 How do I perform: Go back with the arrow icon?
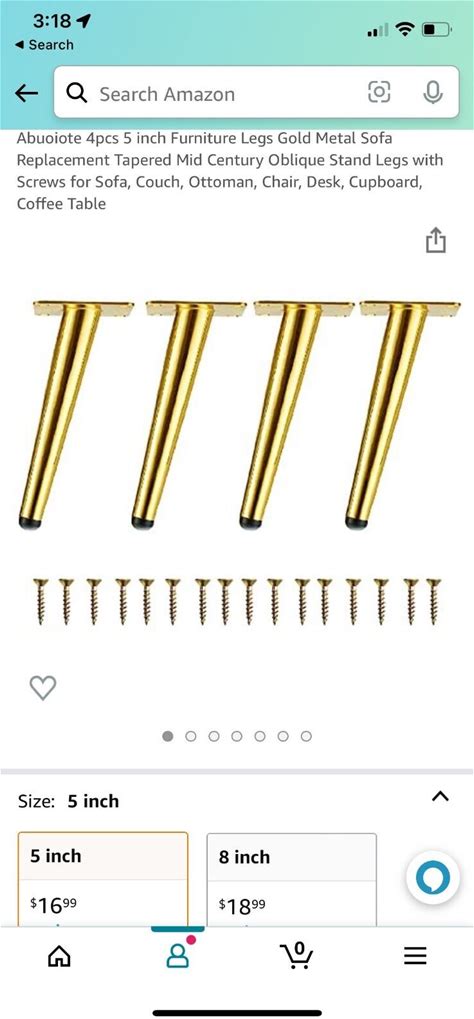27,94
